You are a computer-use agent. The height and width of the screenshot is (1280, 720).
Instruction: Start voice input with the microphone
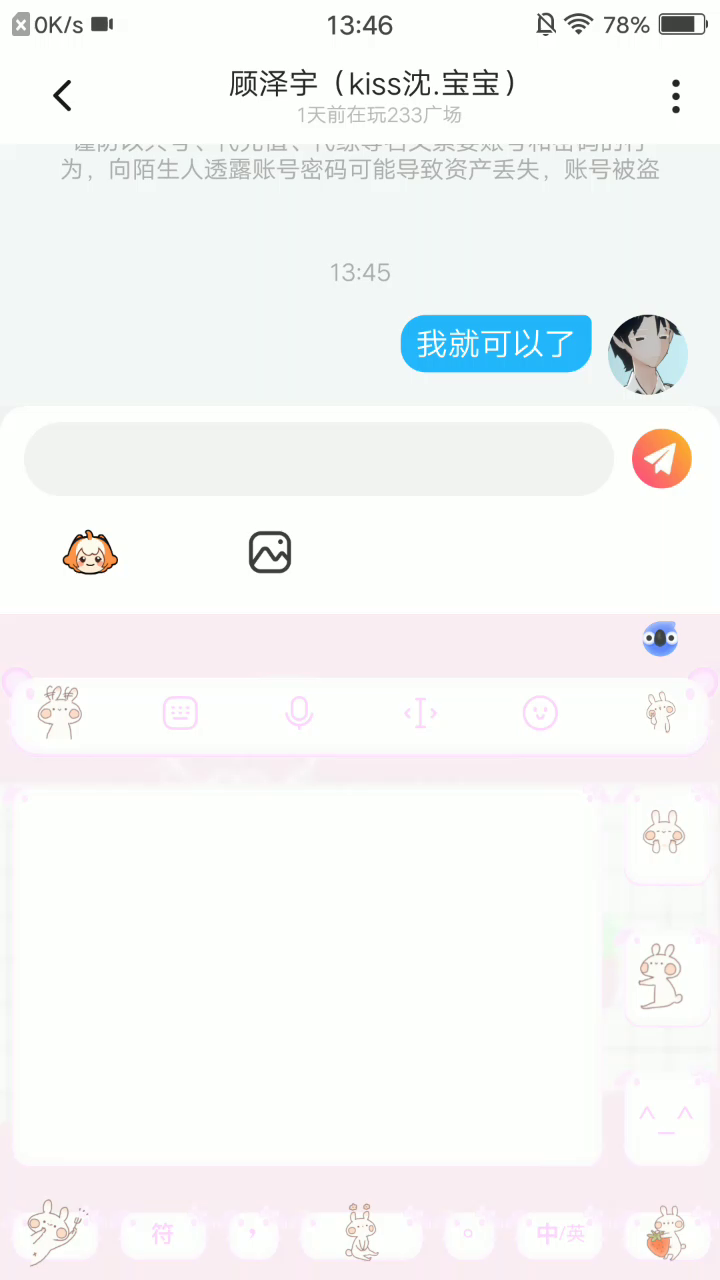coord(299,713)
